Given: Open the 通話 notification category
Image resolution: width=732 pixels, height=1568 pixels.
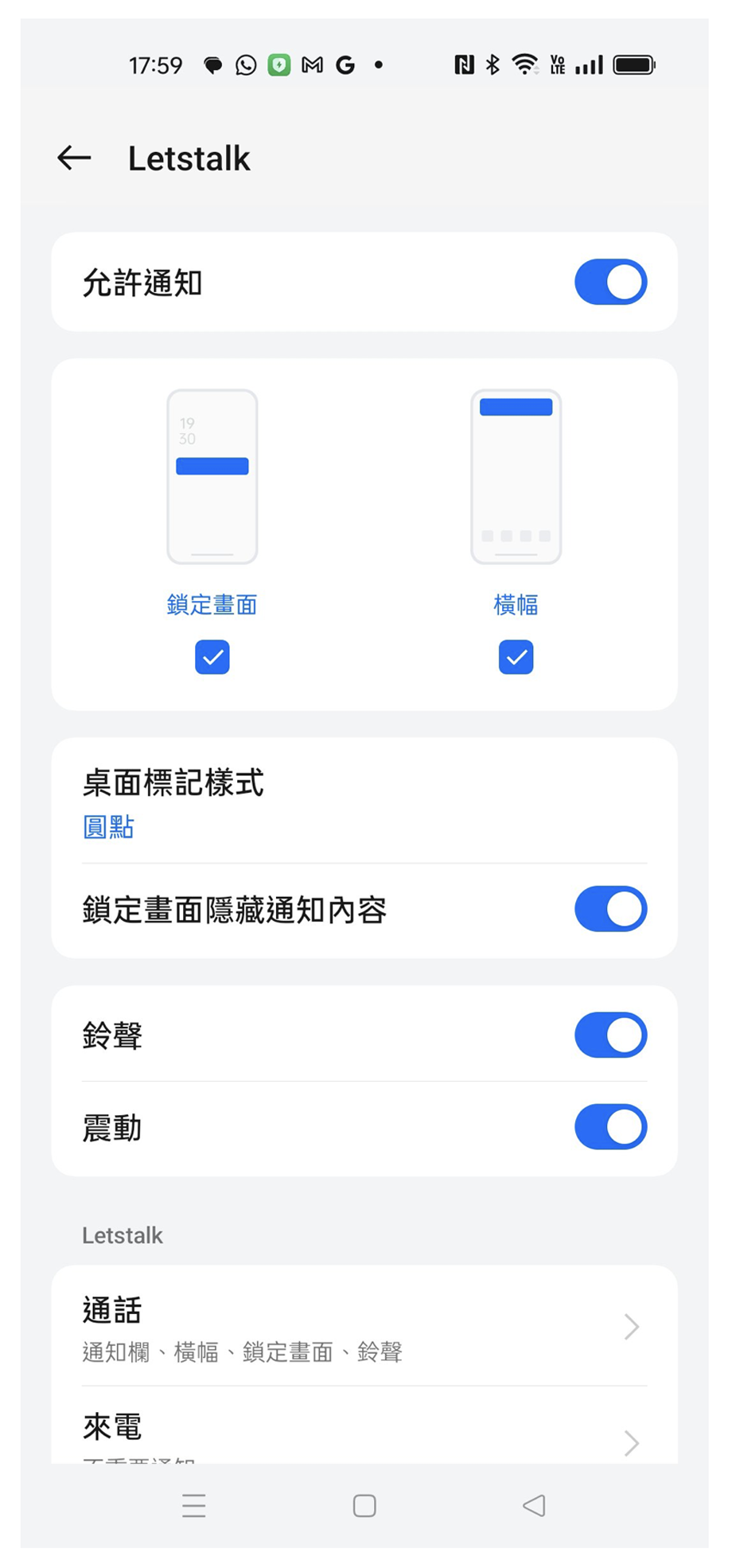Looking at the screenshot, I should (x=364, y=1327).
